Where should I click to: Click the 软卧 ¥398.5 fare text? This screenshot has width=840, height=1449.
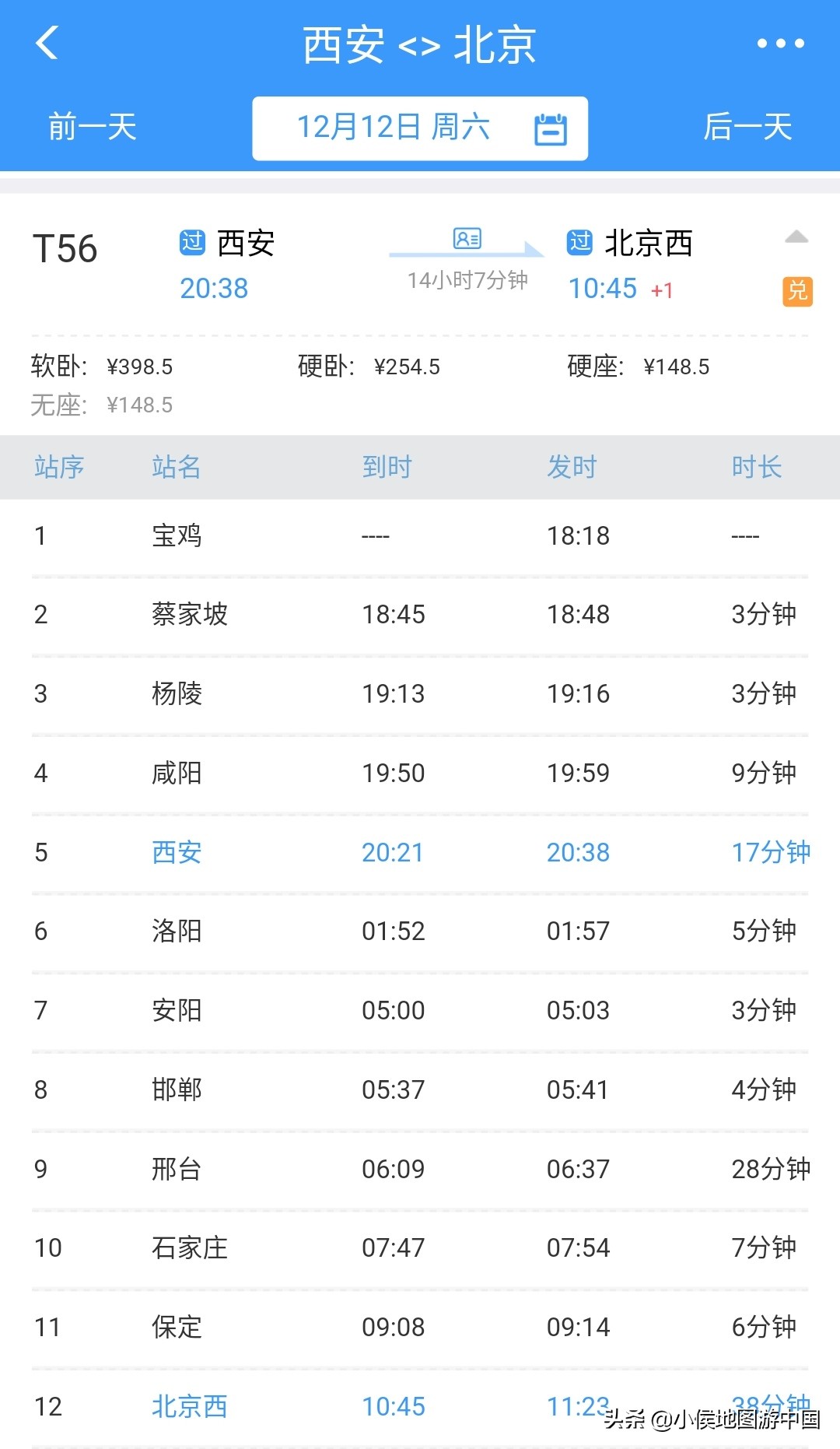[101, 366]
